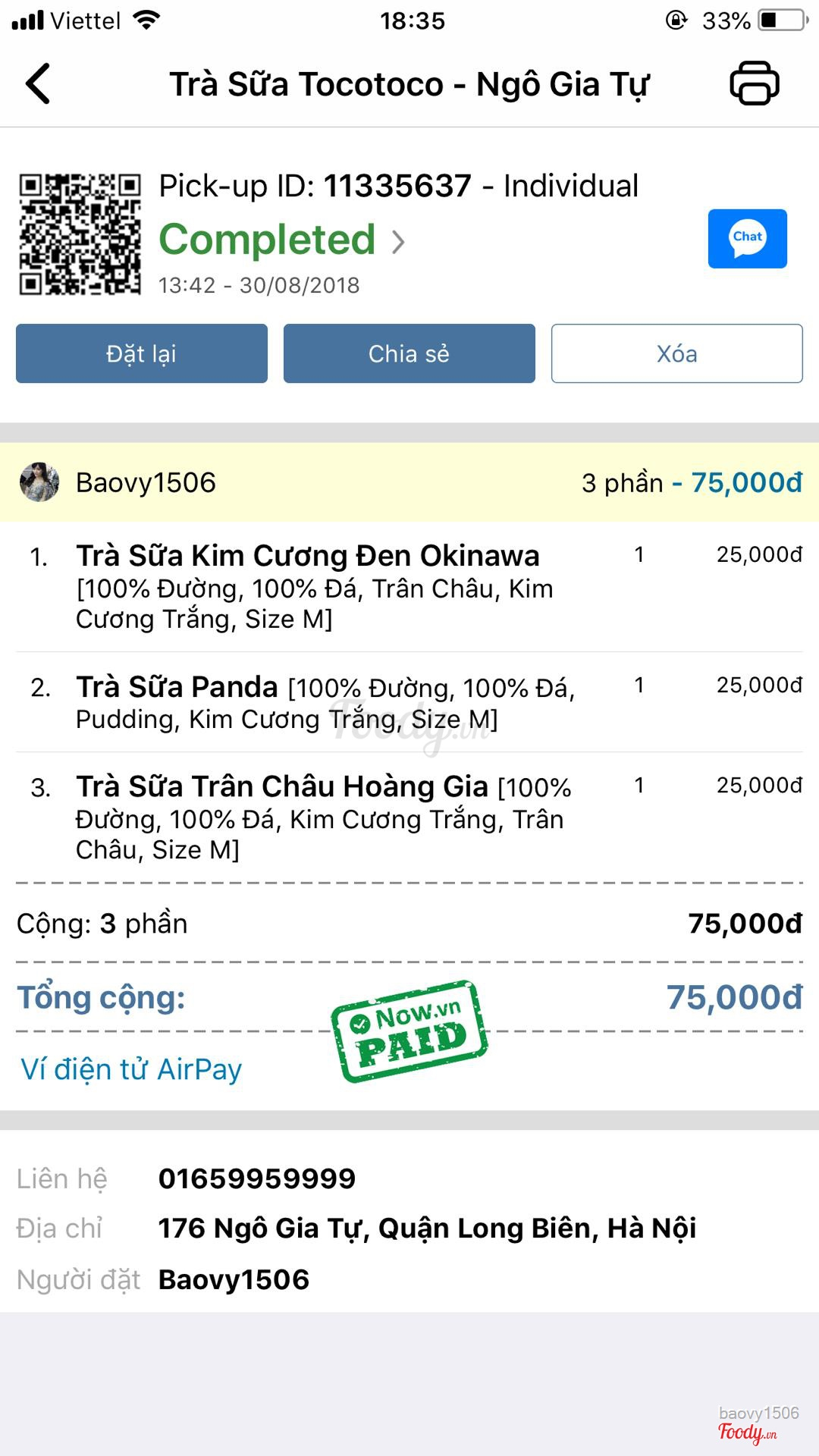Open the printer icon in the header
This screenshot has width=819, height=1456.
754,83
